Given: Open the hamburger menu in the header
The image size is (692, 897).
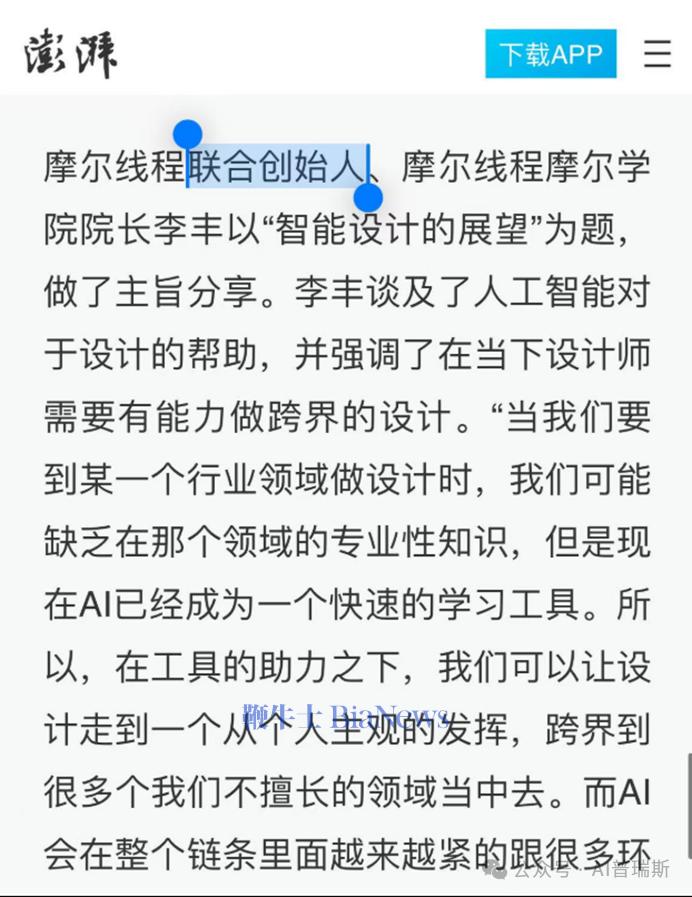Looking at the screenshot, I should [657, 53].
